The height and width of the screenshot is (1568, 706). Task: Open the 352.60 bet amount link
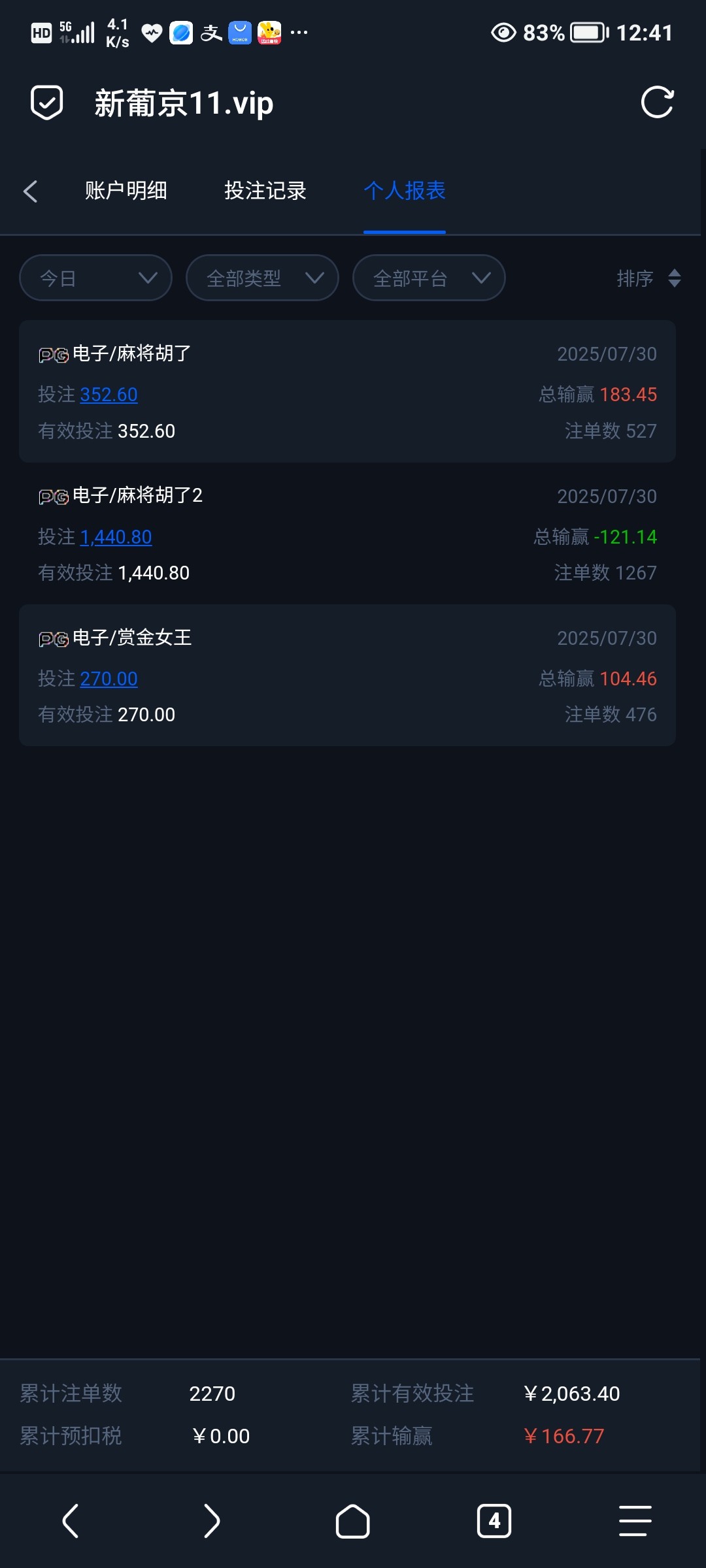tap(109, 395)
